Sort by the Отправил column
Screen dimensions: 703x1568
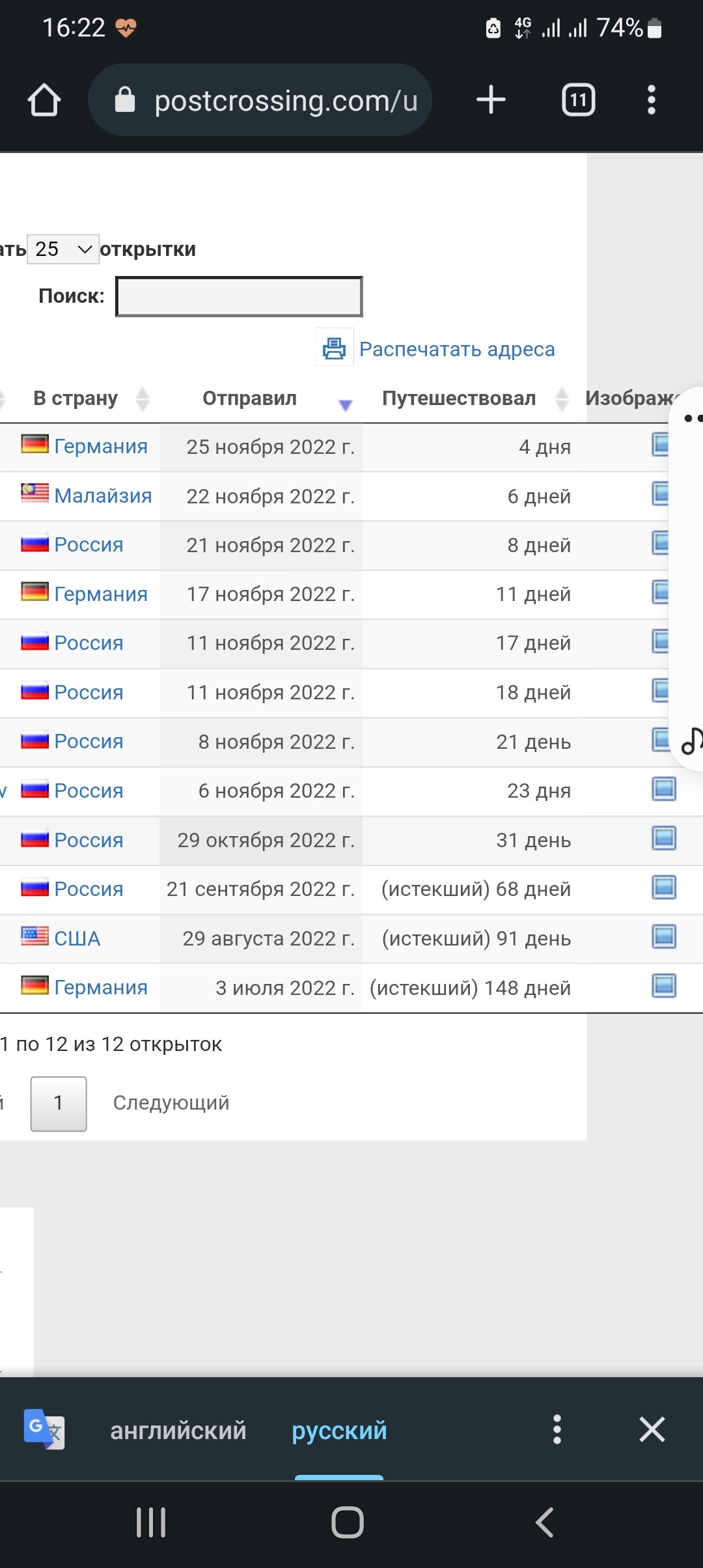pos(250,398)
